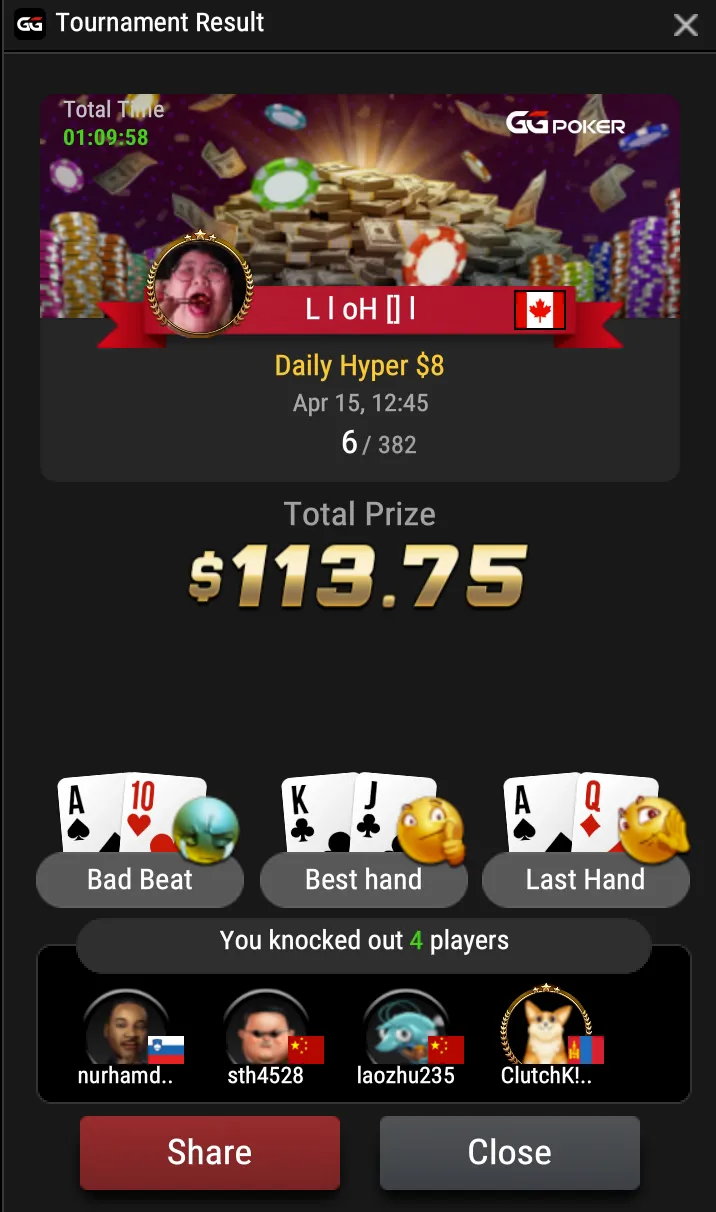View the Bad Beat hand
The image size is (716, 1212).
[140, 880]
